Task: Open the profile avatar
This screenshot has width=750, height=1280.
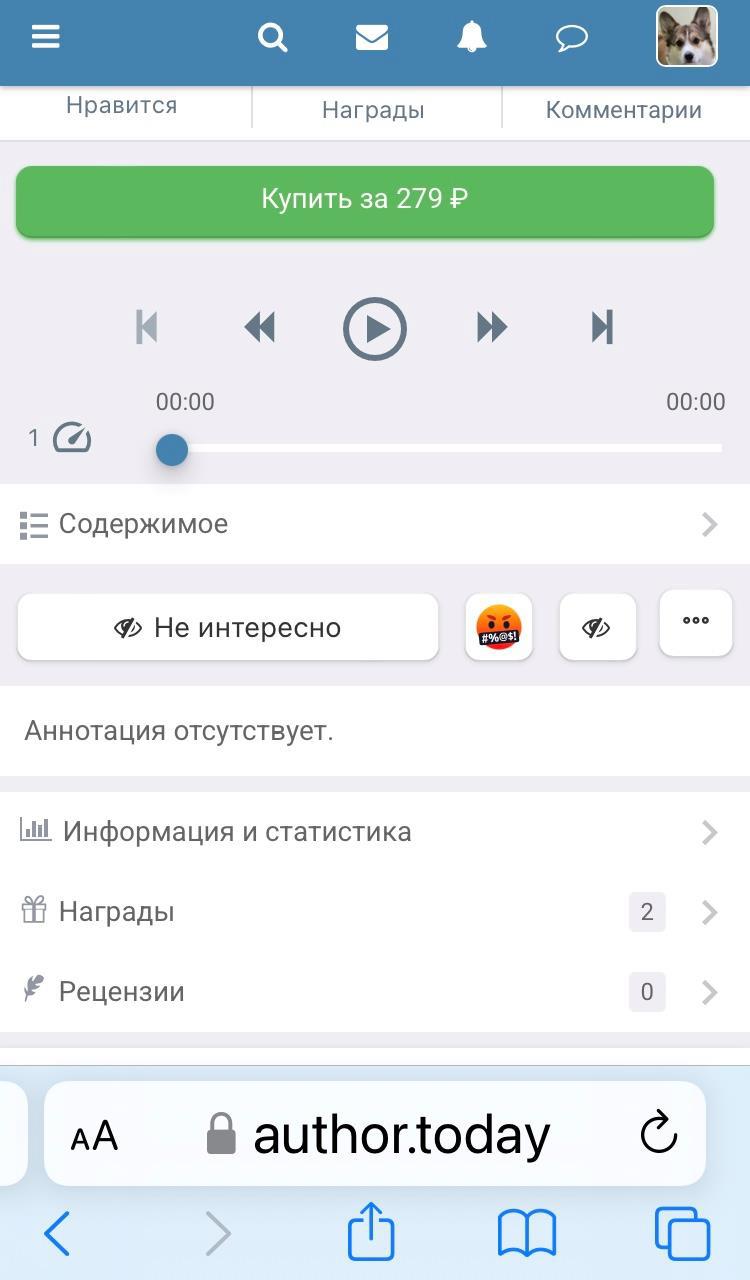Action: click(x=686, y=37)
